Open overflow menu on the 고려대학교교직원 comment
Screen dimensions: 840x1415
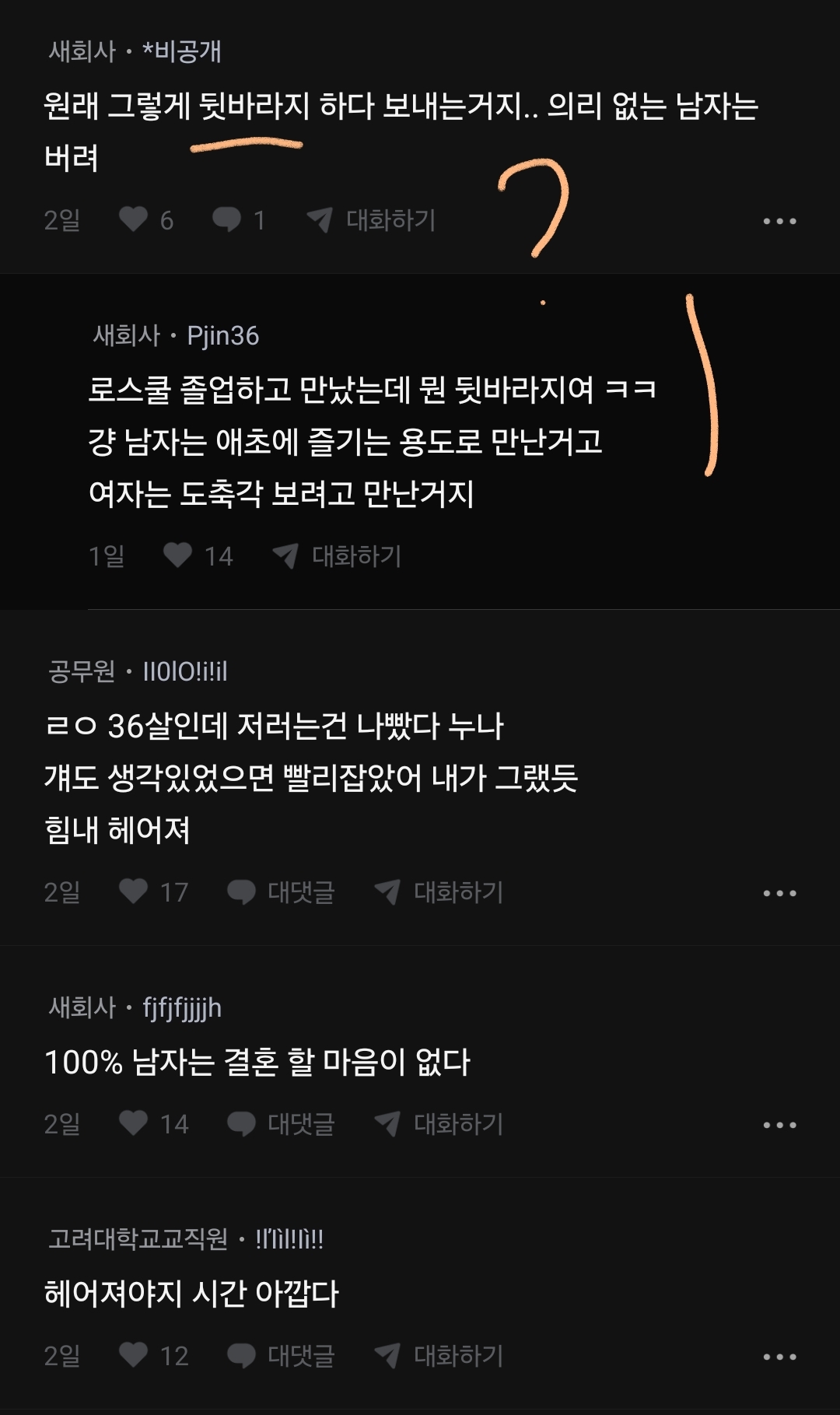(779, 1357)
